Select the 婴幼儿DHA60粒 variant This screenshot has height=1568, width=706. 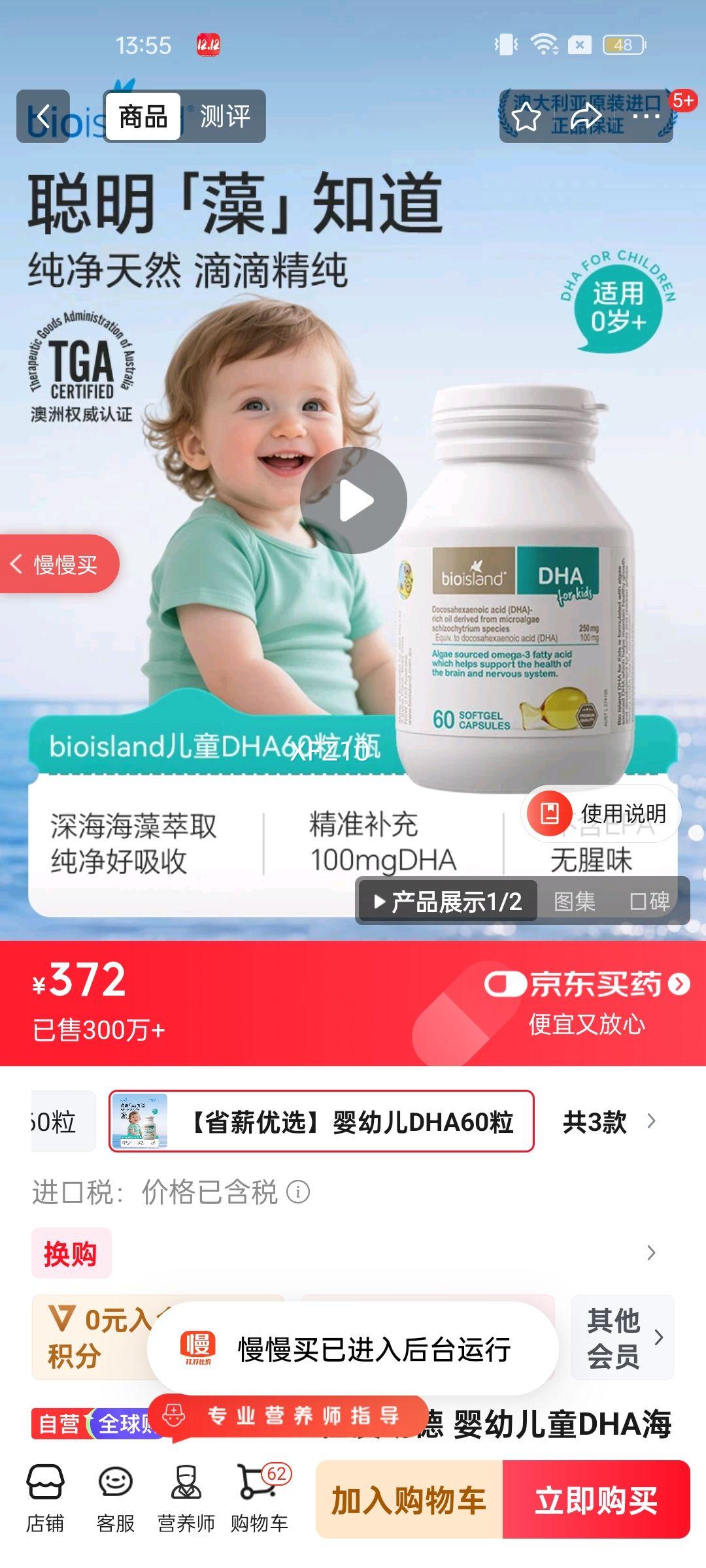point(321,1122)
